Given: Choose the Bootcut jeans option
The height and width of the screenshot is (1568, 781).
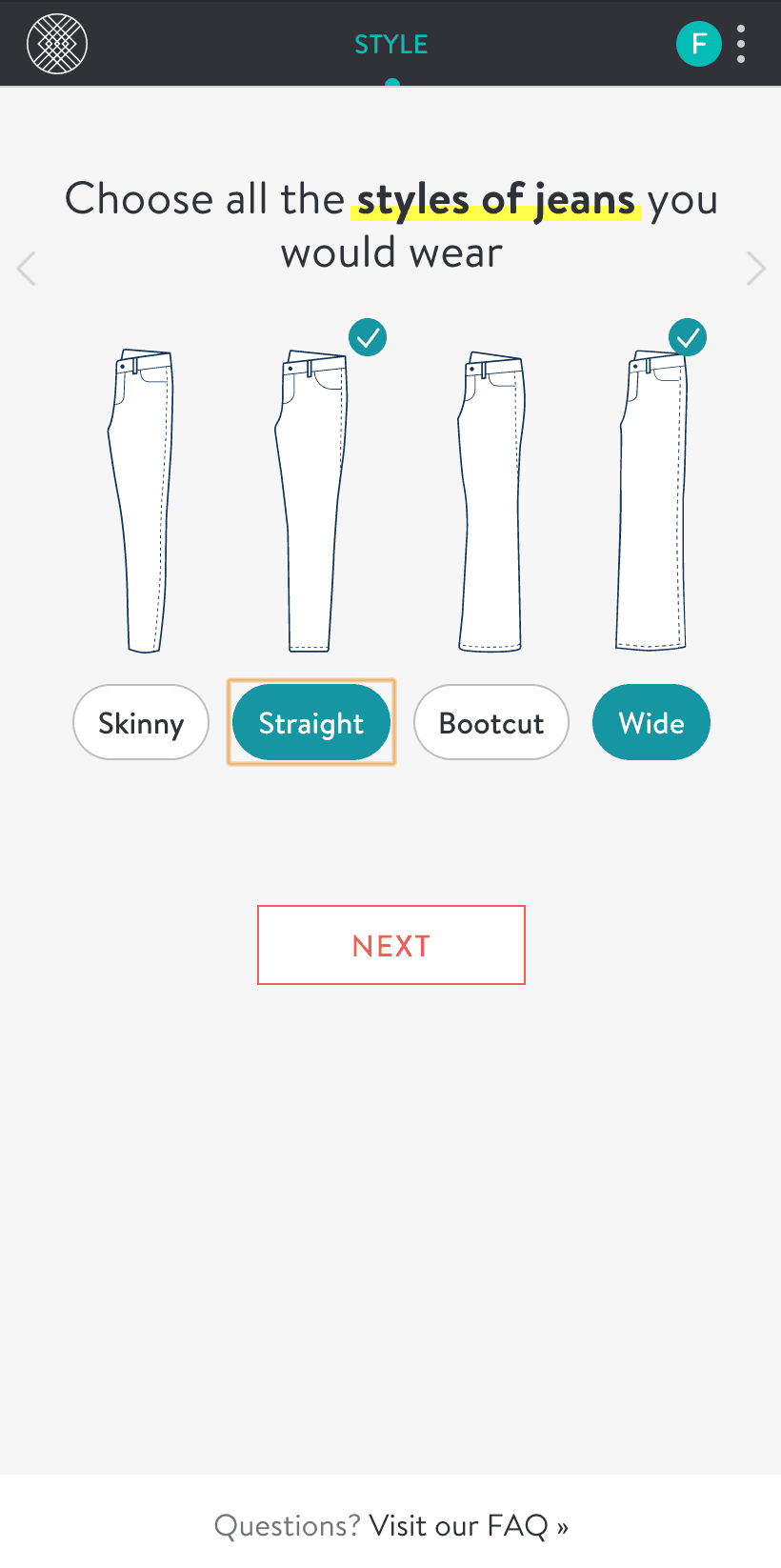Looking at the screenshot, I should coord(491,723).
